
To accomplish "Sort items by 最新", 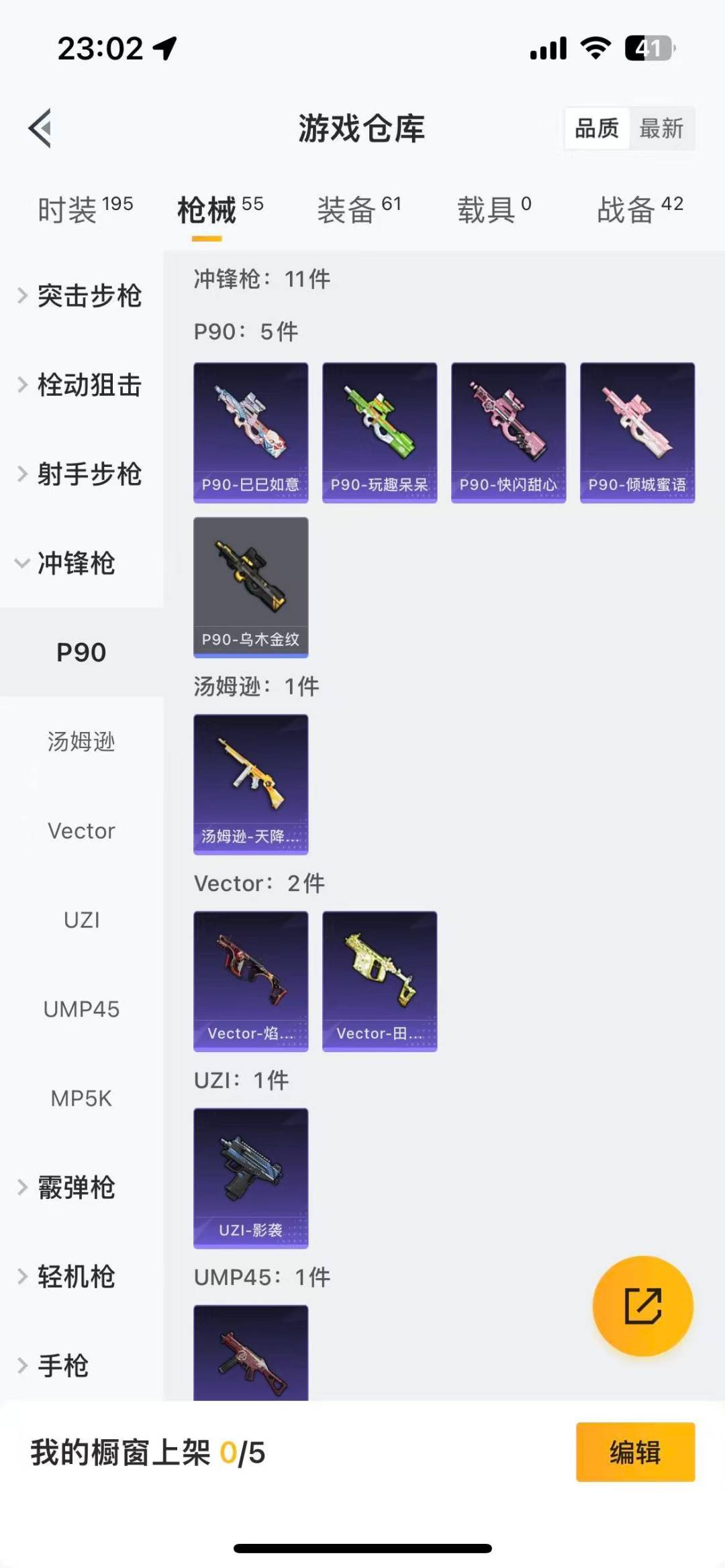I will click(661, 128).
